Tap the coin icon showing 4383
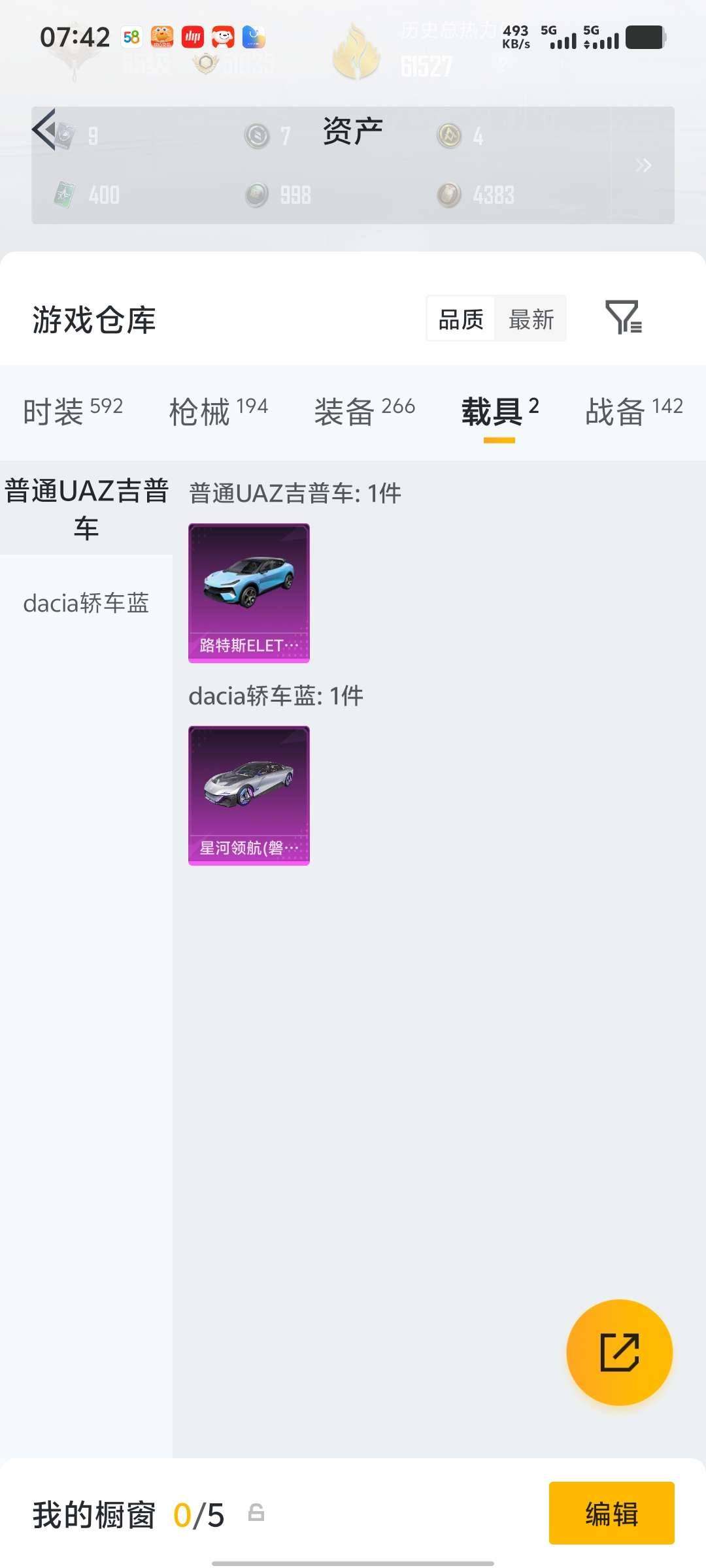 450,194
